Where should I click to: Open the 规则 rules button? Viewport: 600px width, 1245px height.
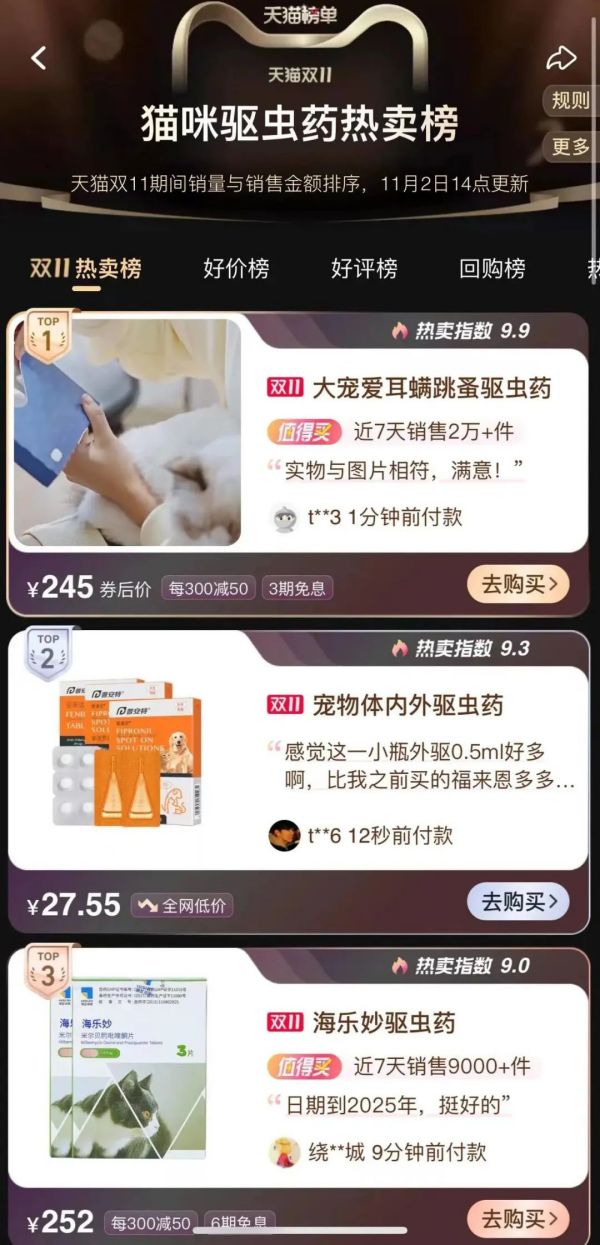[571, 100]
